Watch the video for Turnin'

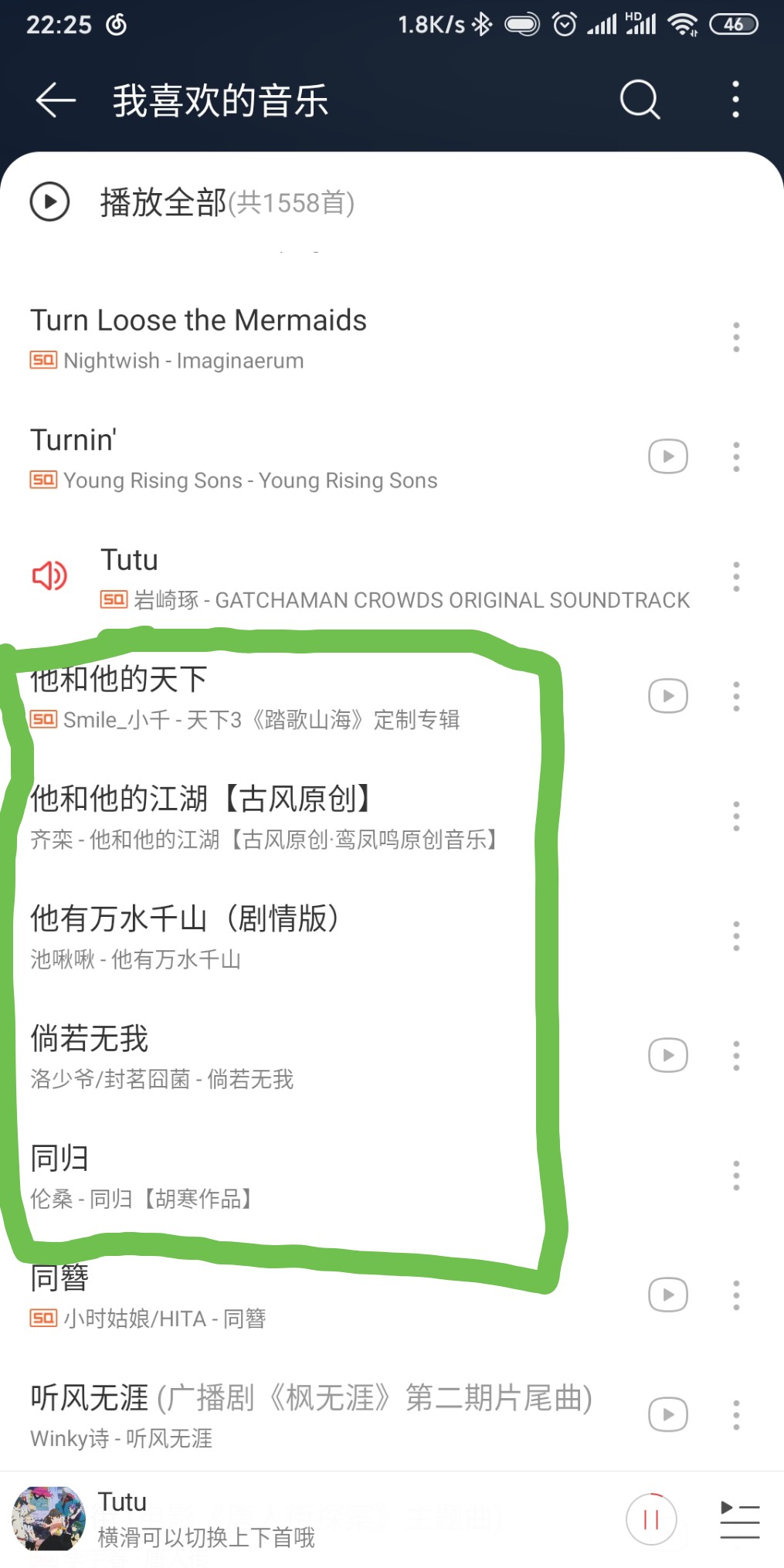pos(668,456)
